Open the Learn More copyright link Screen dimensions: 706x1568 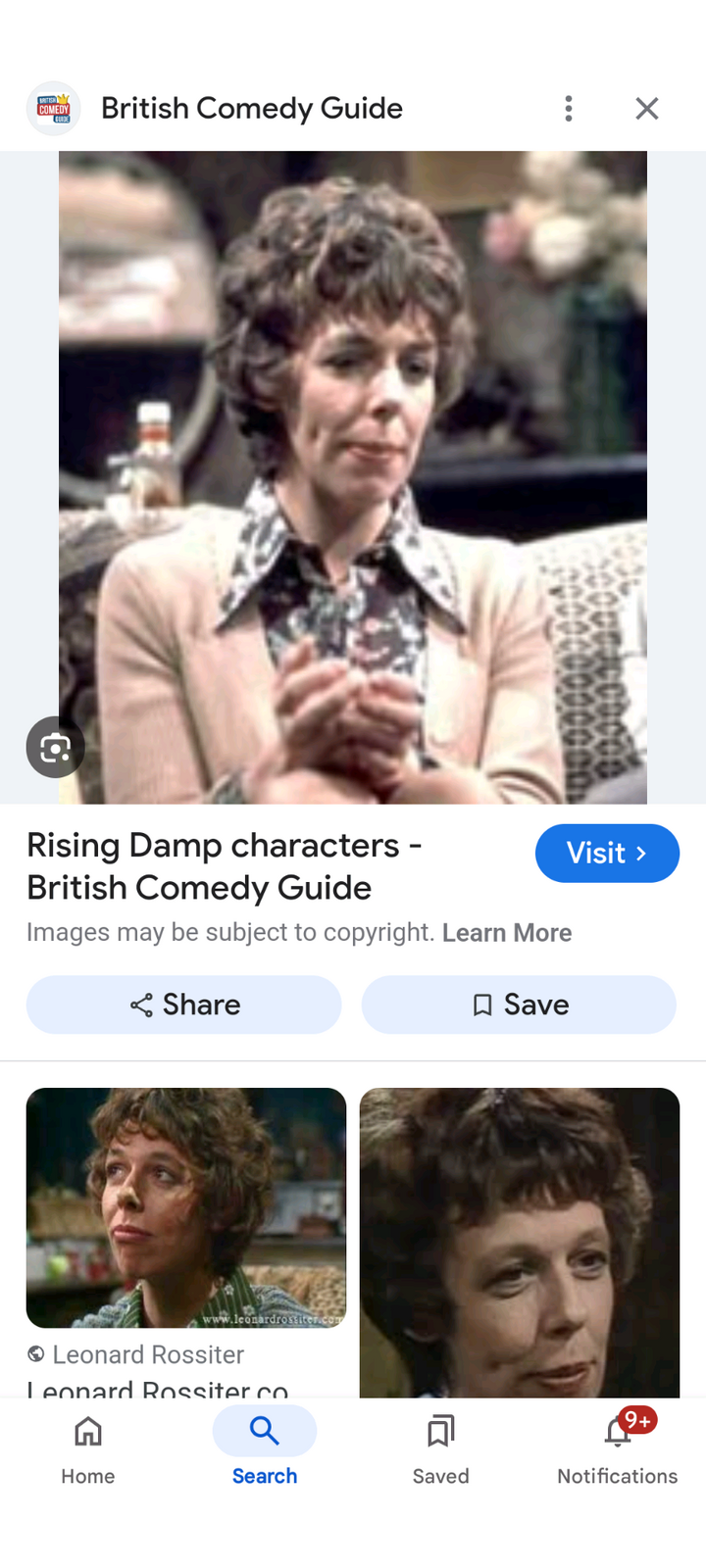(507, 932)
